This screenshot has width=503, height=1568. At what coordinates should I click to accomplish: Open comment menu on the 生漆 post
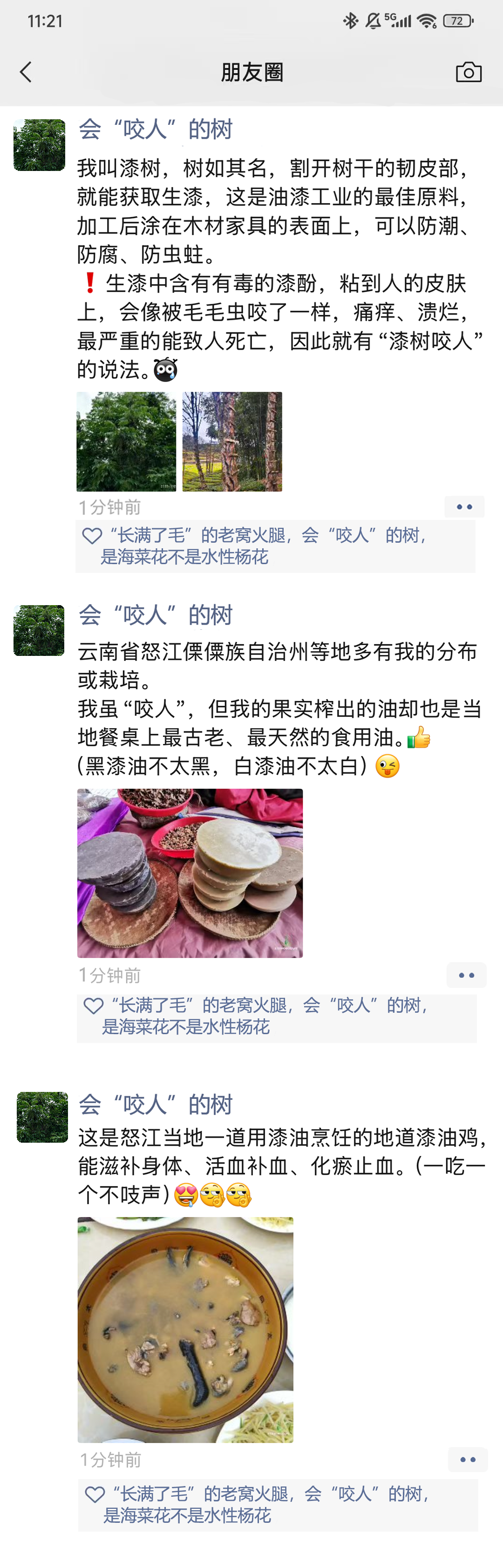tap(464, 506)
